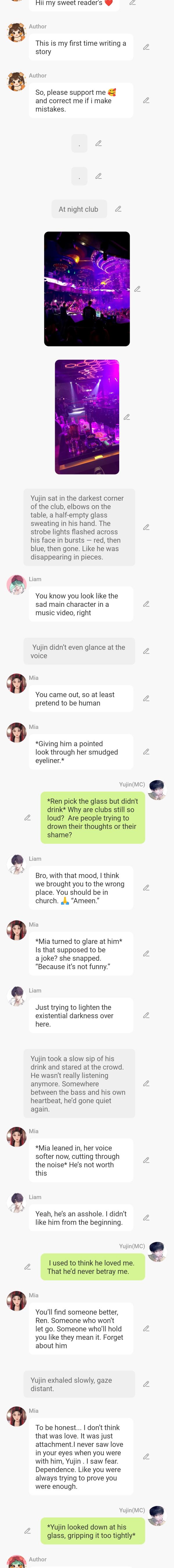
Task: Edit the 'This is my first time writing' message
Action: tap(146, 47)
